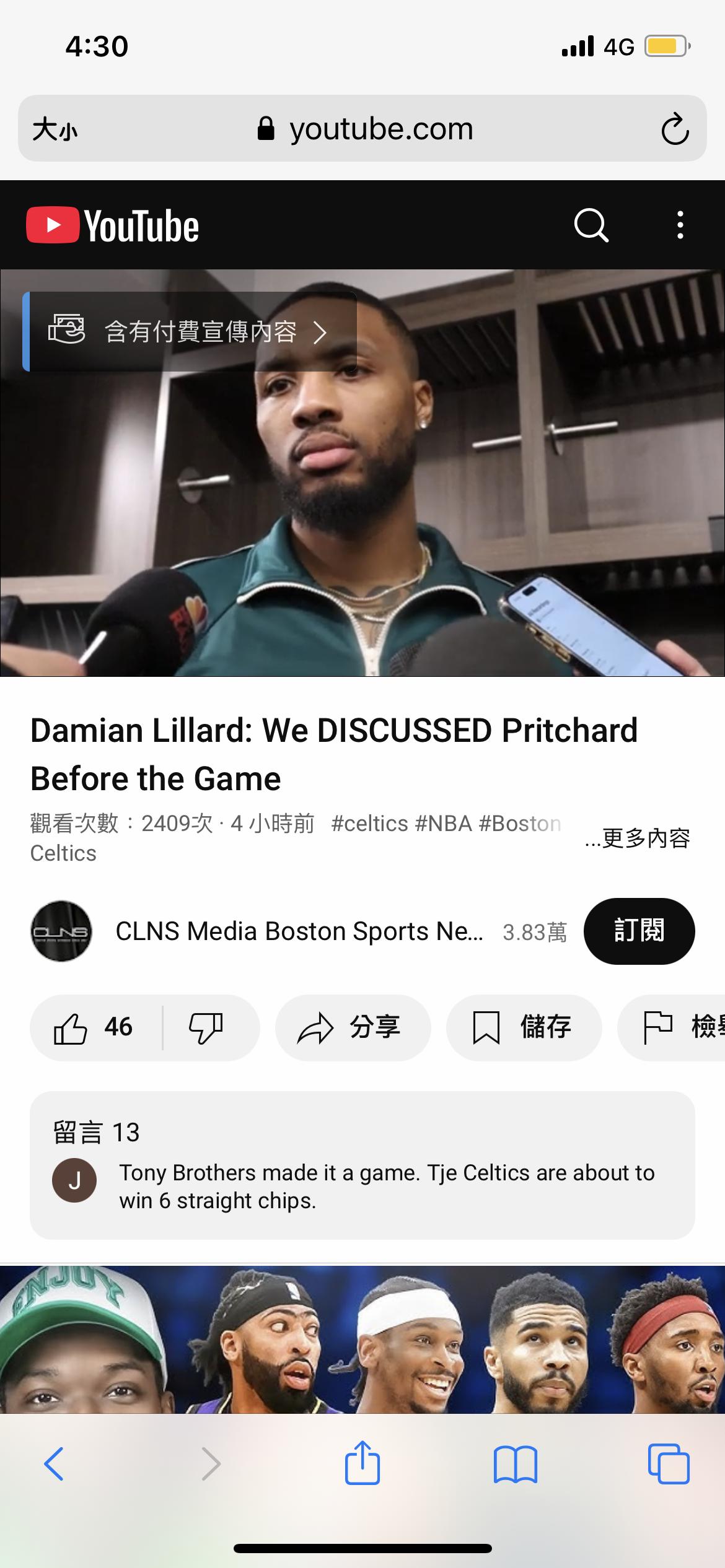Open CLNS Media Boston Sports channel
The height and width of the screenshot is (1568, 725).
coord(297,931)
